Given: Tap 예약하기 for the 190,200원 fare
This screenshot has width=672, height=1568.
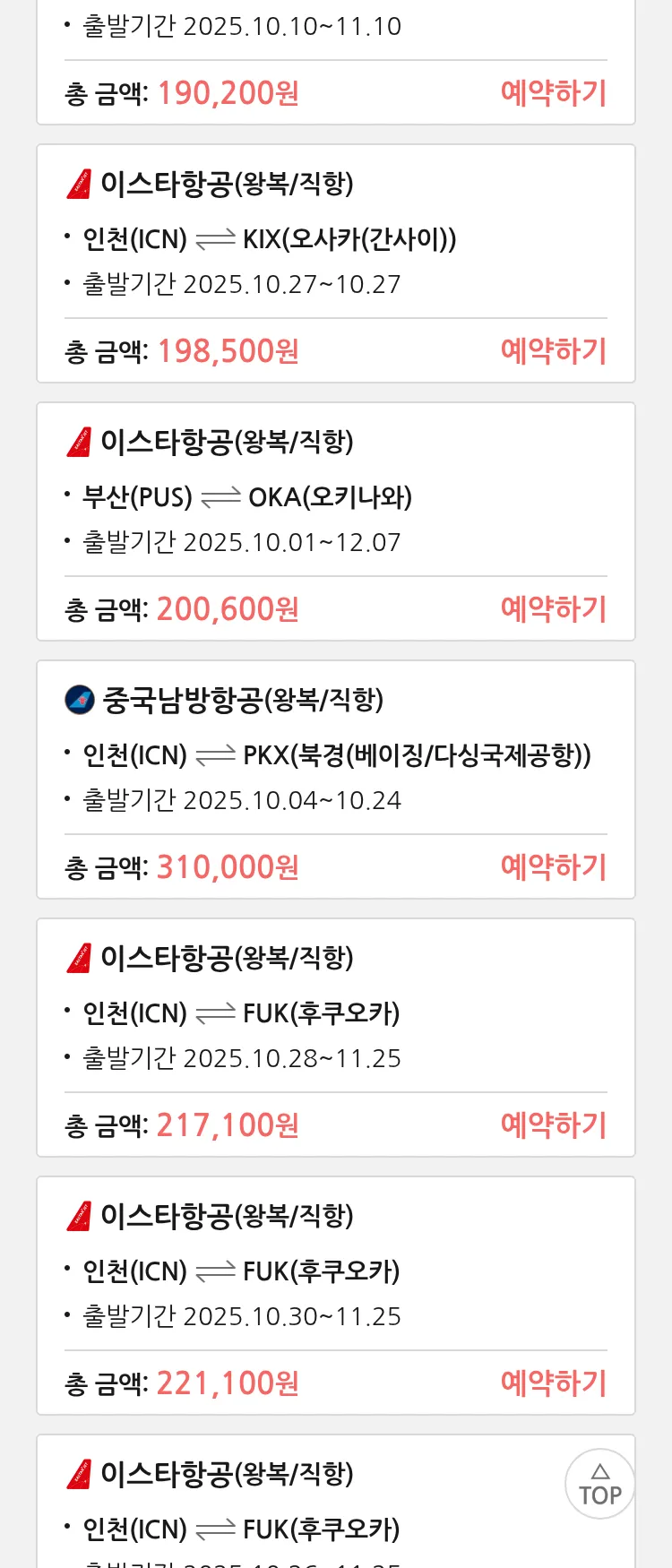Looking at the screenshot, I should click(553, 93).
